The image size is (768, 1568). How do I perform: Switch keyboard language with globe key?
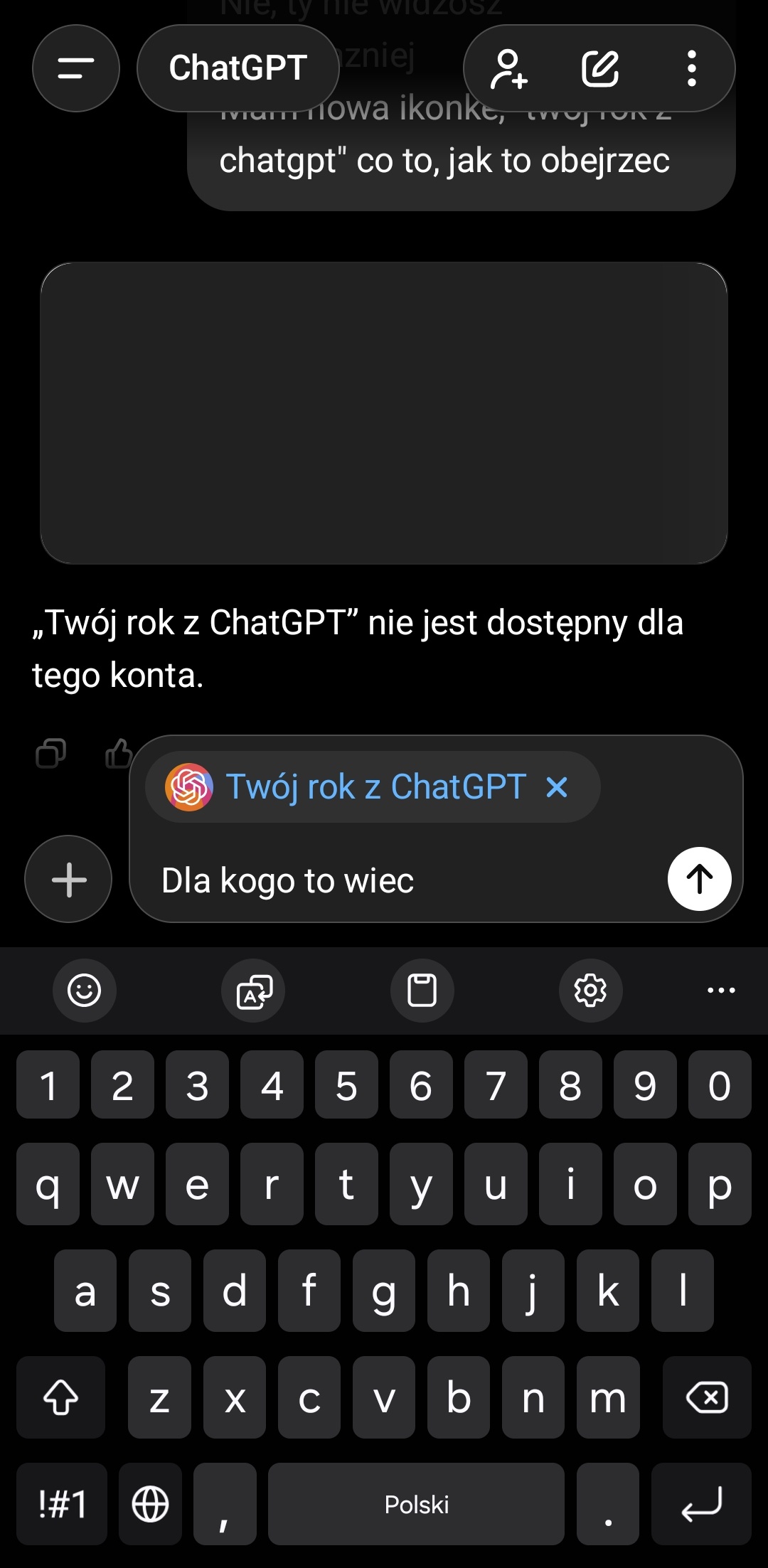[x=151, y=1504]
